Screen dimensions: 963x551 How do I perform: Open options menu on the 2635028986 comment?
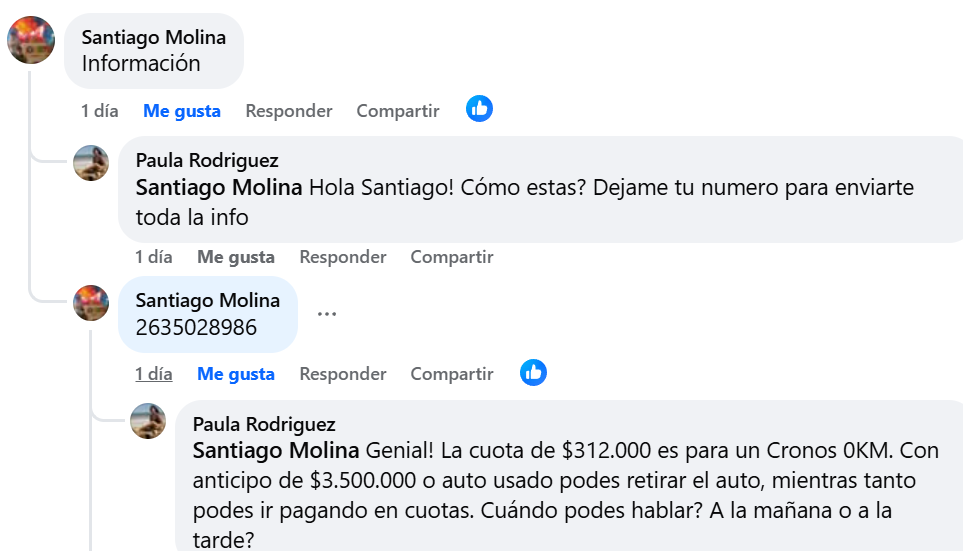click(327, 313)
